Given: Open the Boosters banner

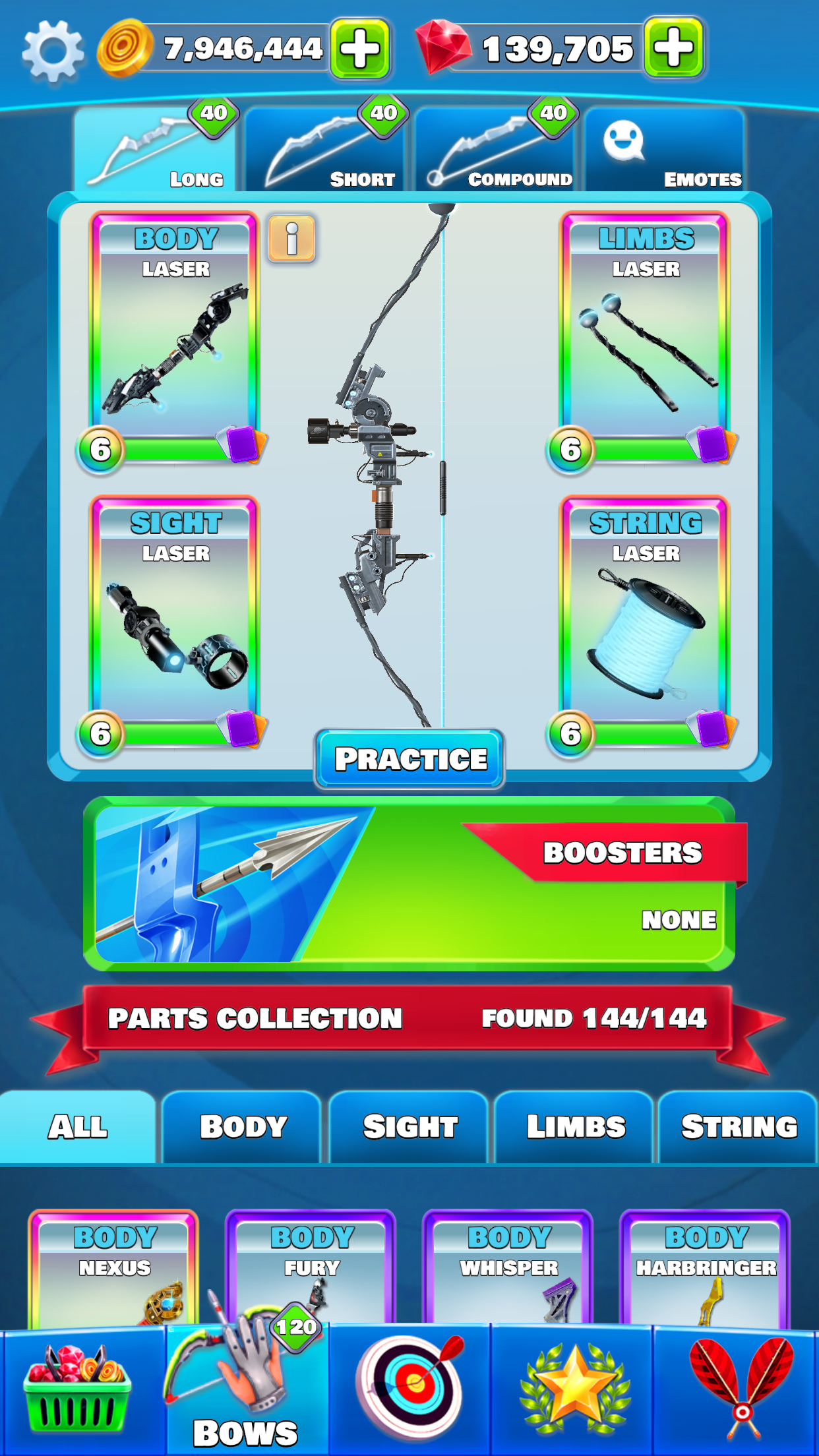Looking at the screenshot, I should pyautogui.click(x=409, y=884).
